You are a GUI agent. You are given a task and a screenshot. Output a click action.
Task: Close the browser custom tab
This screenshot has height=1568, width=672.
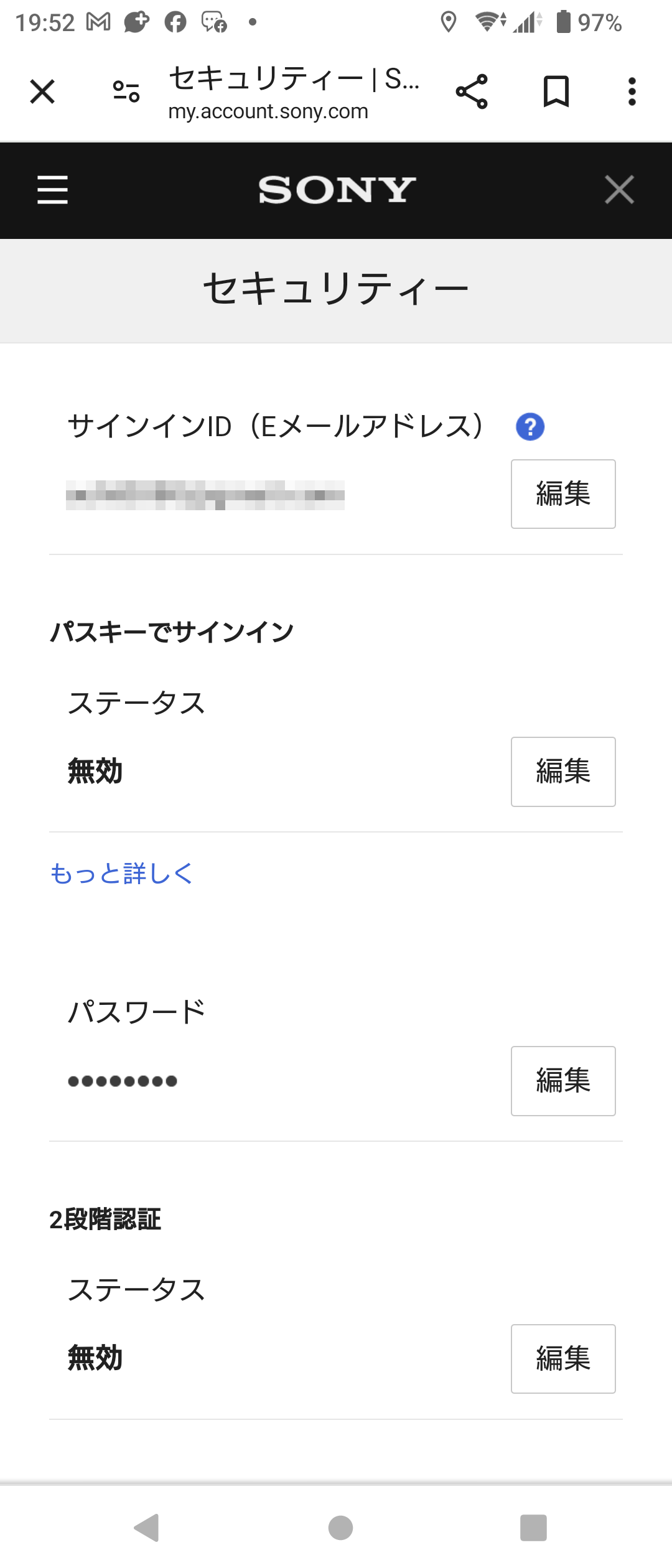[42, 92]
